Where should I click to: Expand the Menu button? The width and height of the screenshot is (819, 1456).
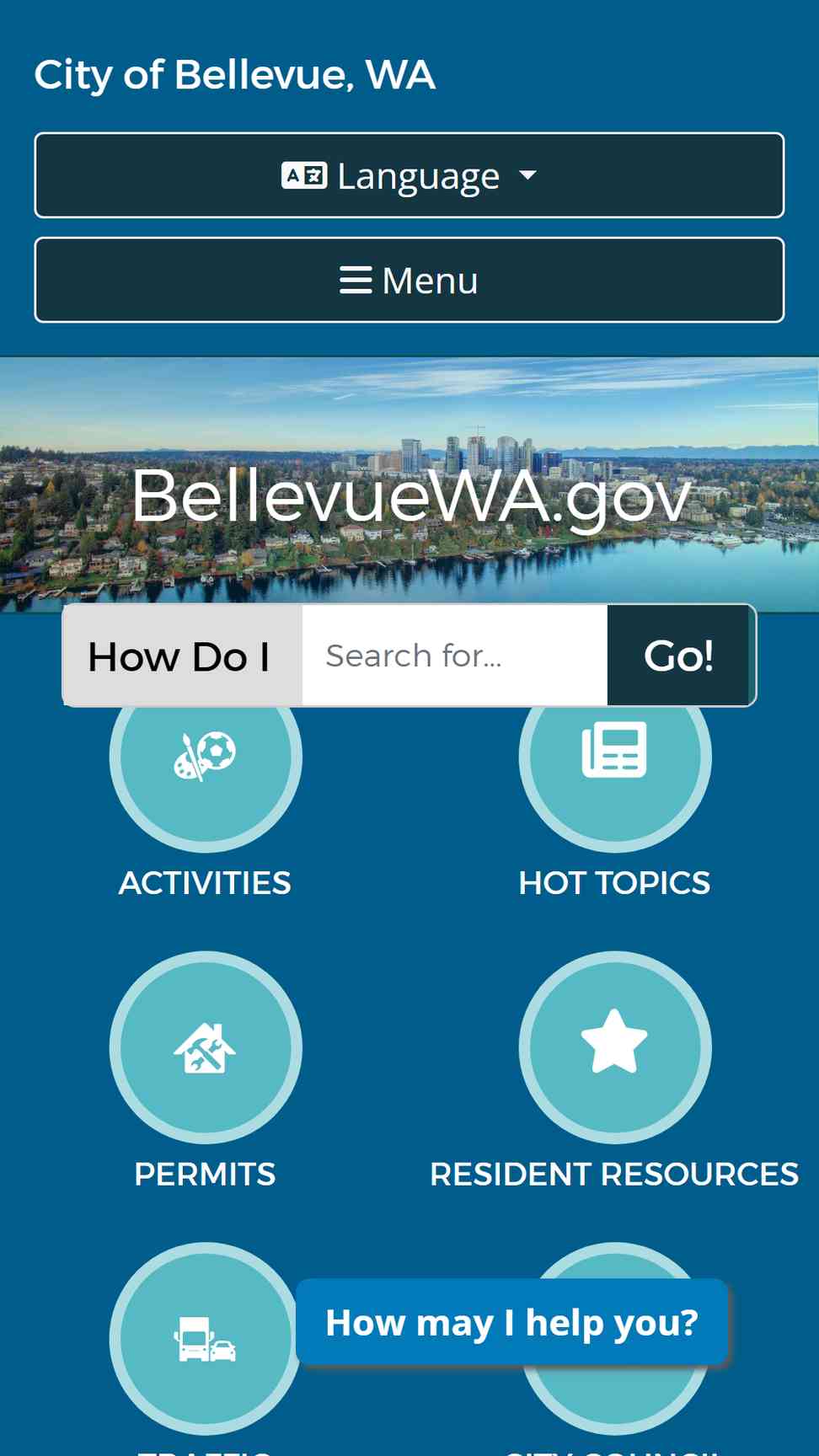pyautogui.click(x=409, y=280)
